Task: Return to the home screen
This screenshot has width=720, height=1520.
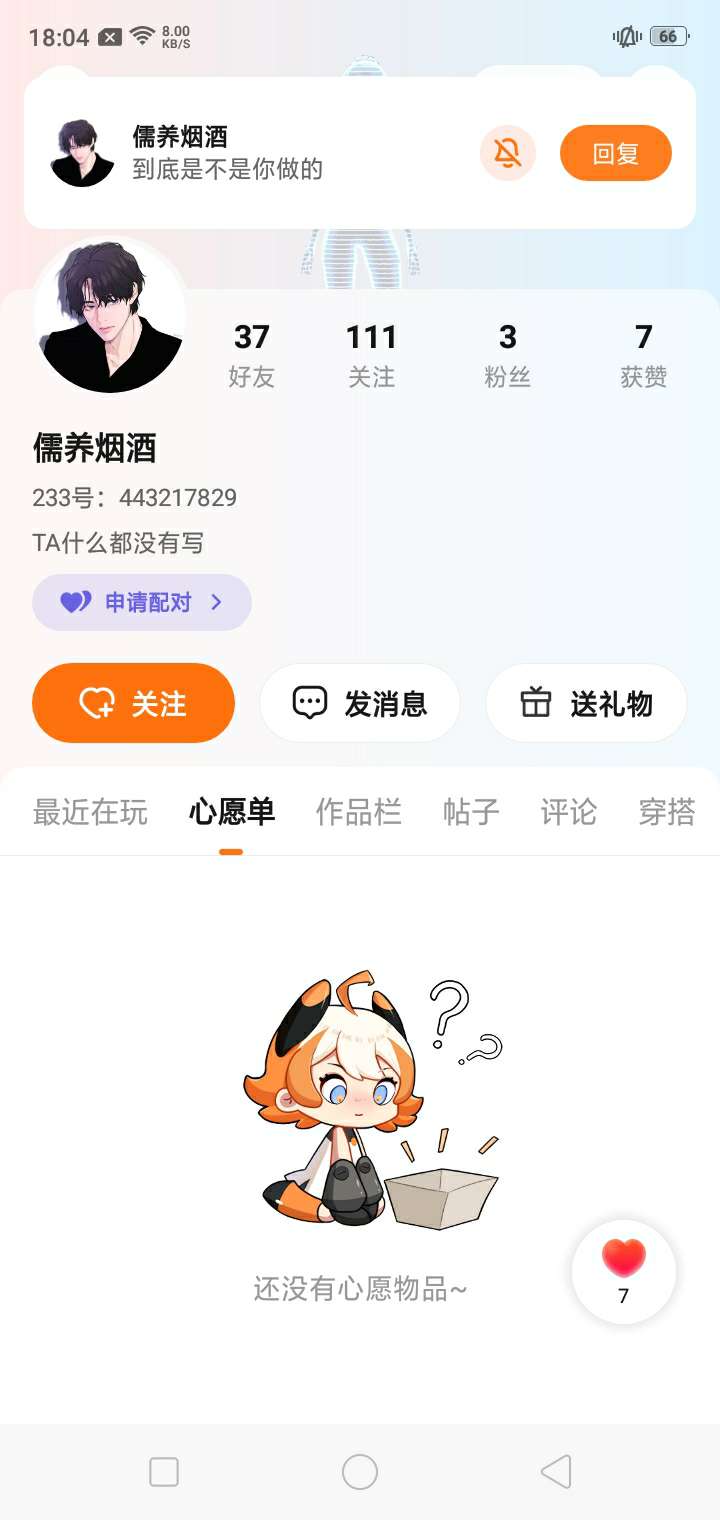Action: coord(360,1471)
